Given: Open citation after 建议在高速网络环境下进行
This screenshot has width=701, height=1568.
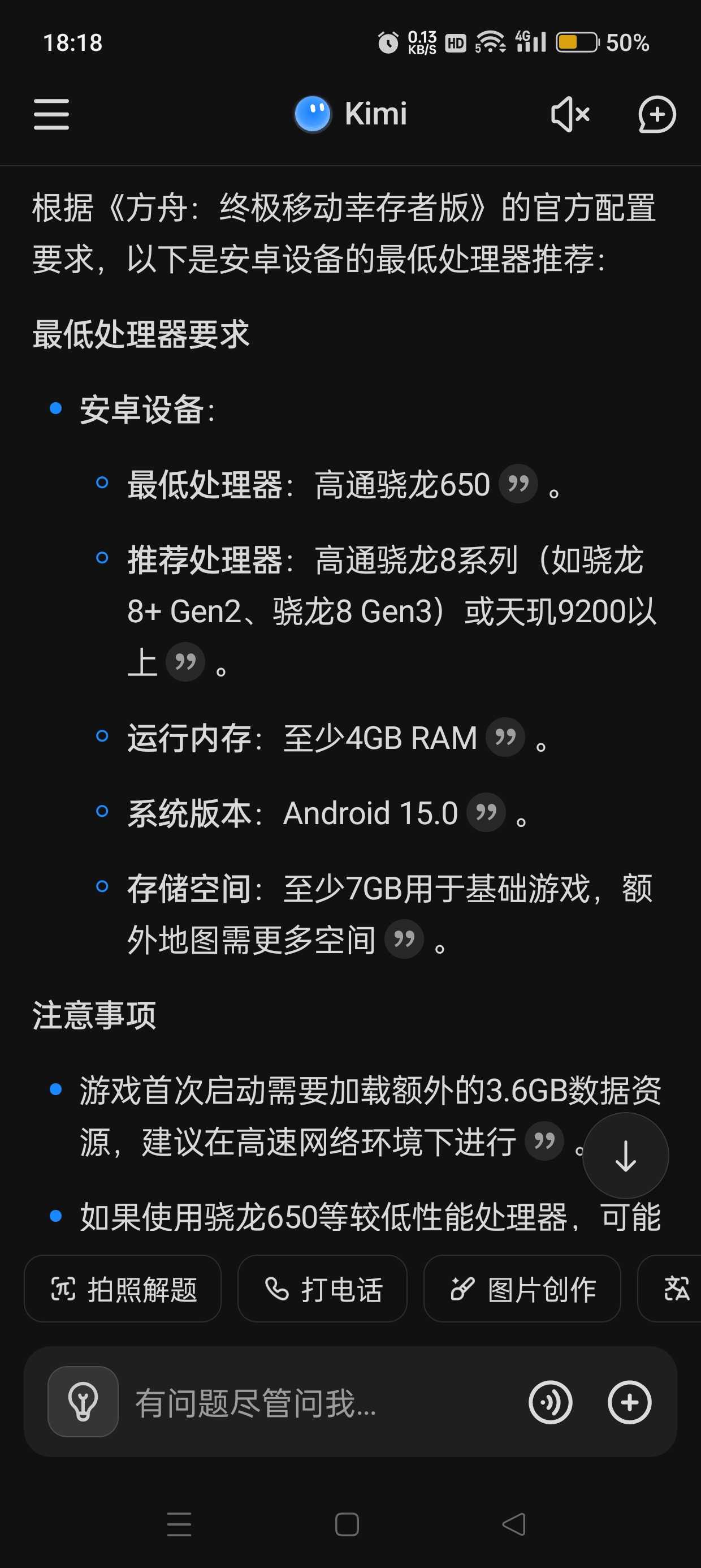Looking at the screenshot, I should [544, 1141].
